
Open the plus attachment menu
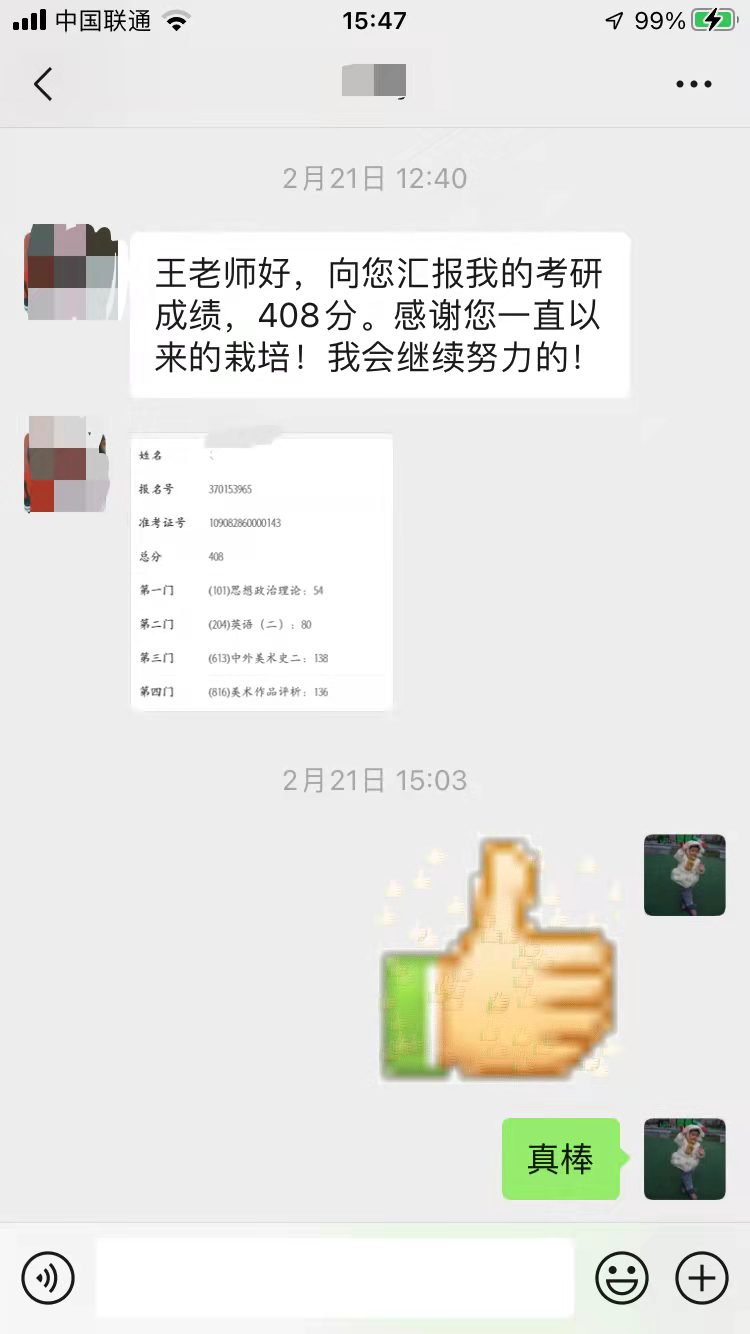tap(702, 1278)
